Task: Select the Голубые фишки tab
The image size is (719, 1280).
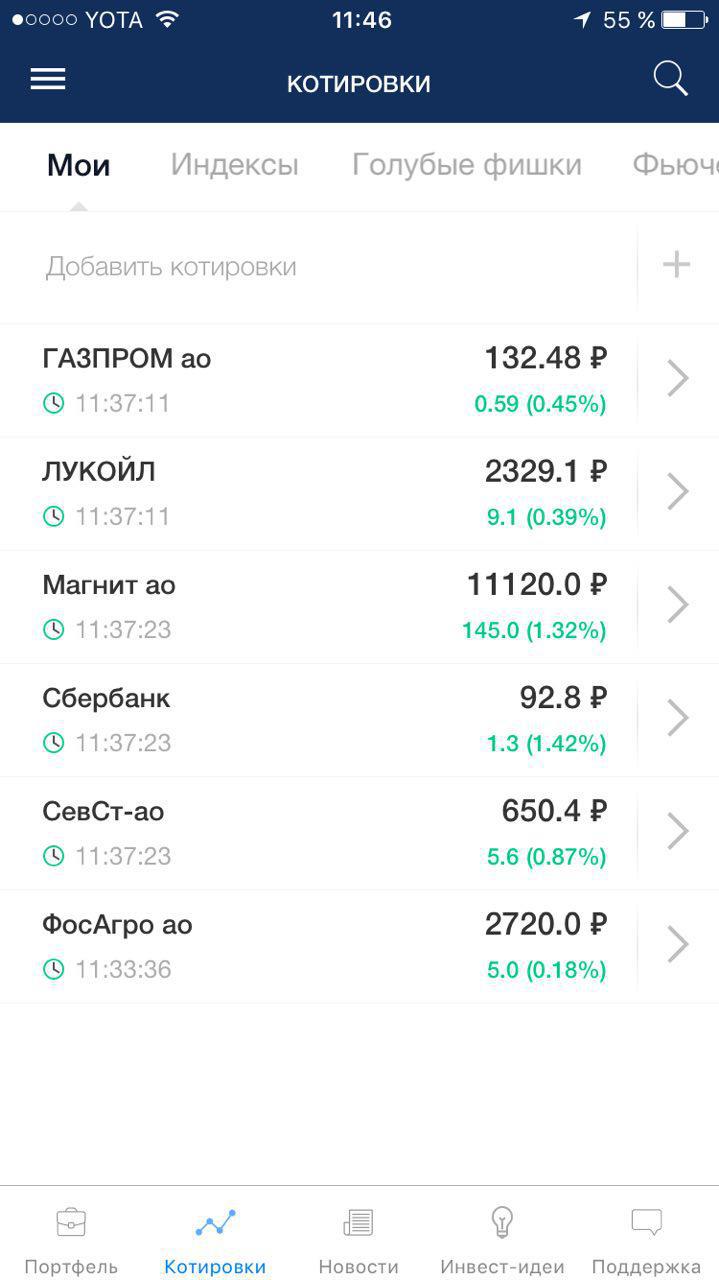Action: pyautogui.click(x=466, y=165)
